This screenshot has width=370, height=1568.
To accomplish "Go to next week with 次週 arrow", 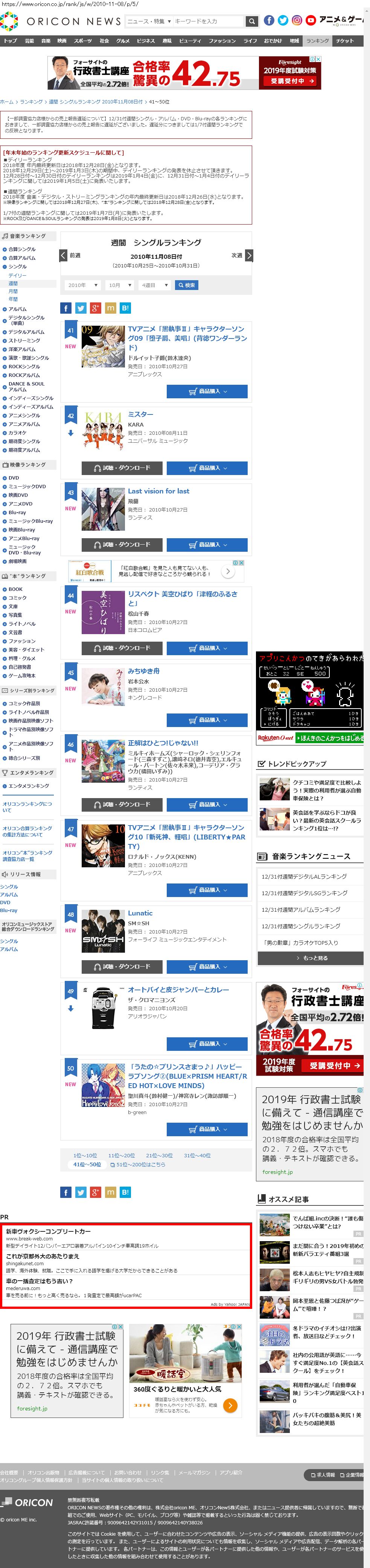I will [x=248, y=255].
